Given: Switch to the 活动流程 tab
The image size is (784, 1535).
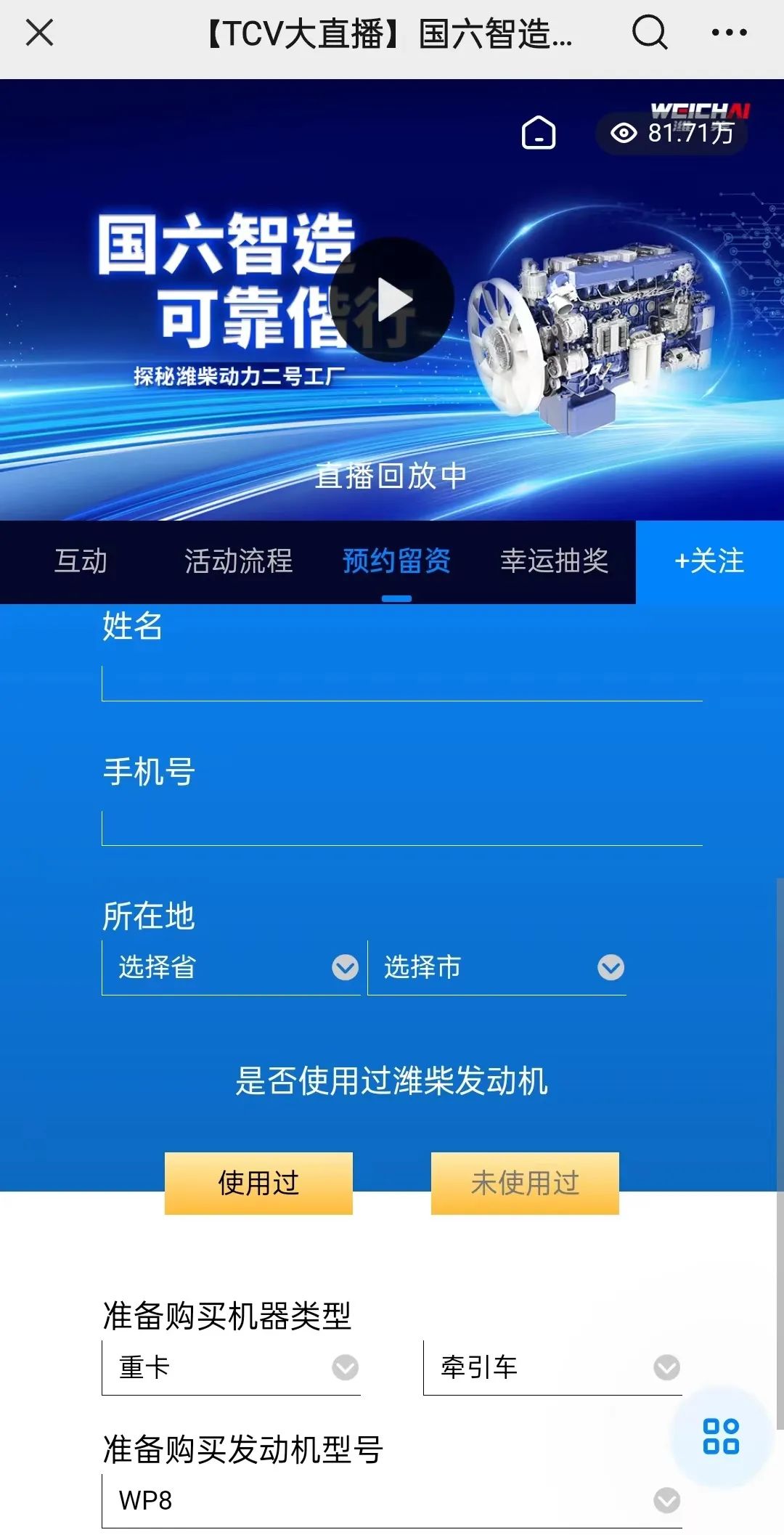Looking at the screenshot, I should point(238,561).
